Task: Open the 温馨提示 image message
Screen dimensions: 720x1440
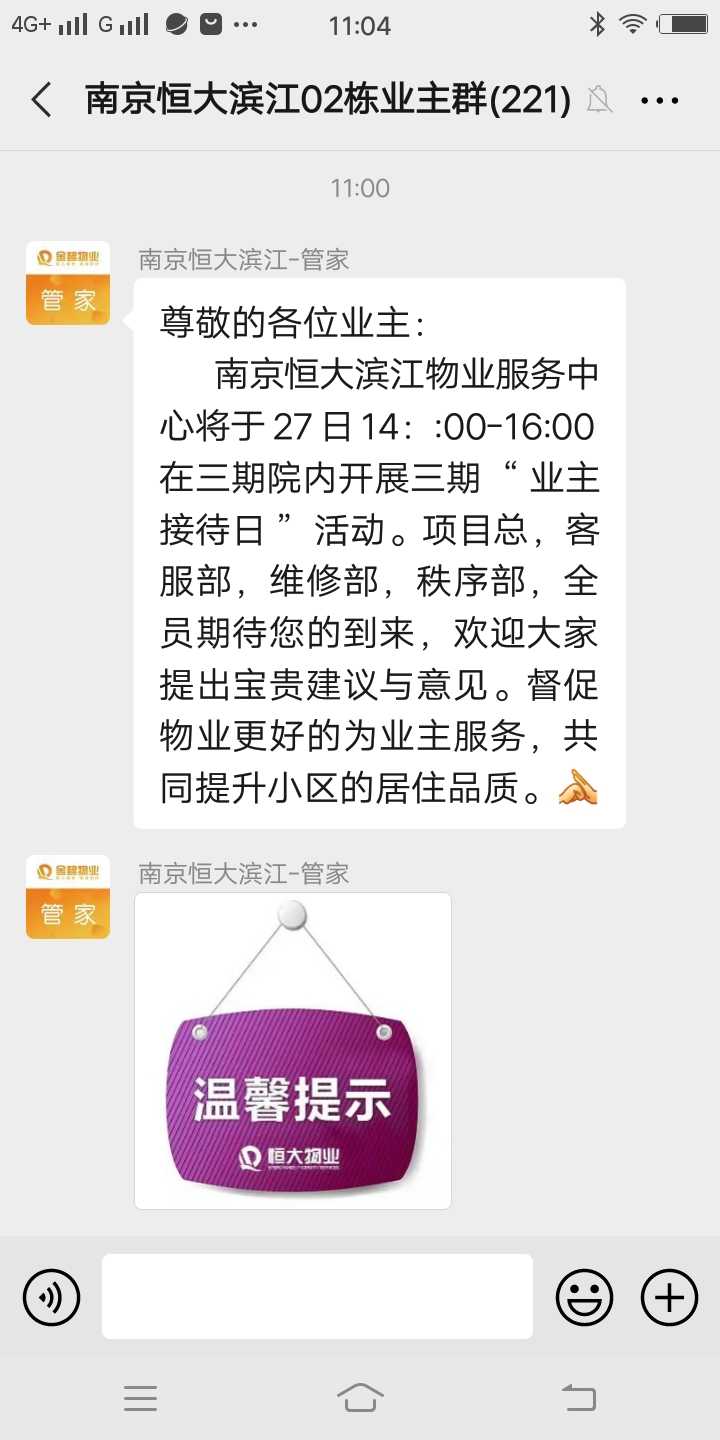Action: [293, 1051]
